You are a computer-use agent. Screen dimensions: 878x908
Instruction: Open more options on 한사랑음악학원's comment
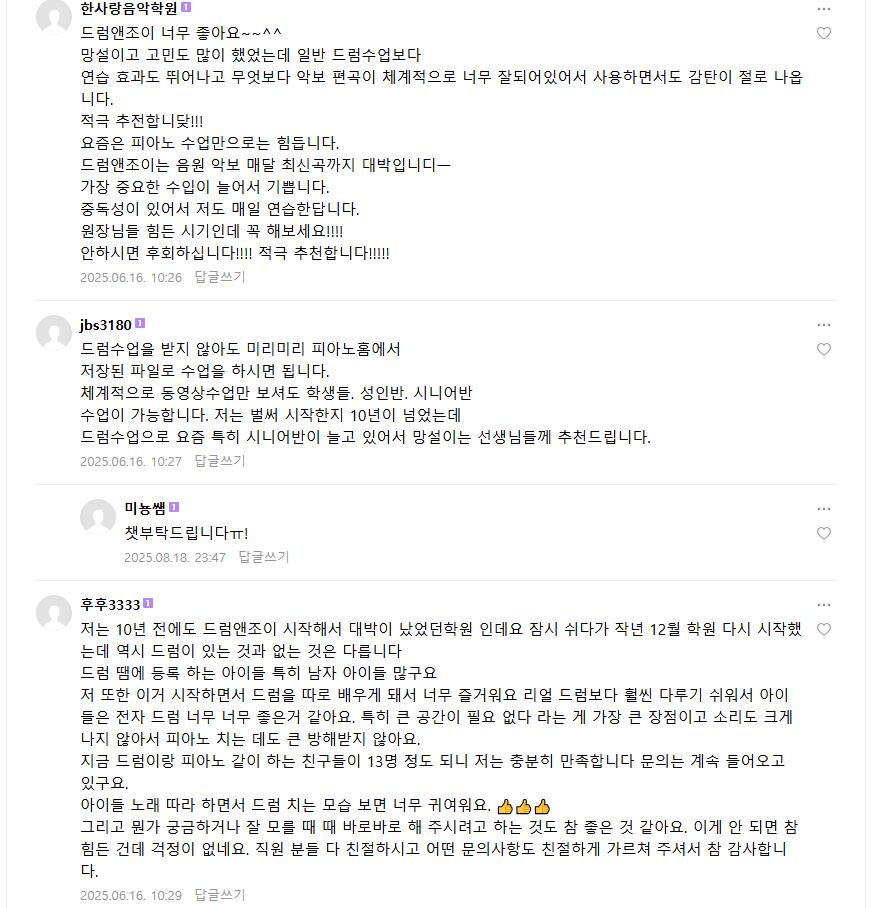[824, 9]
